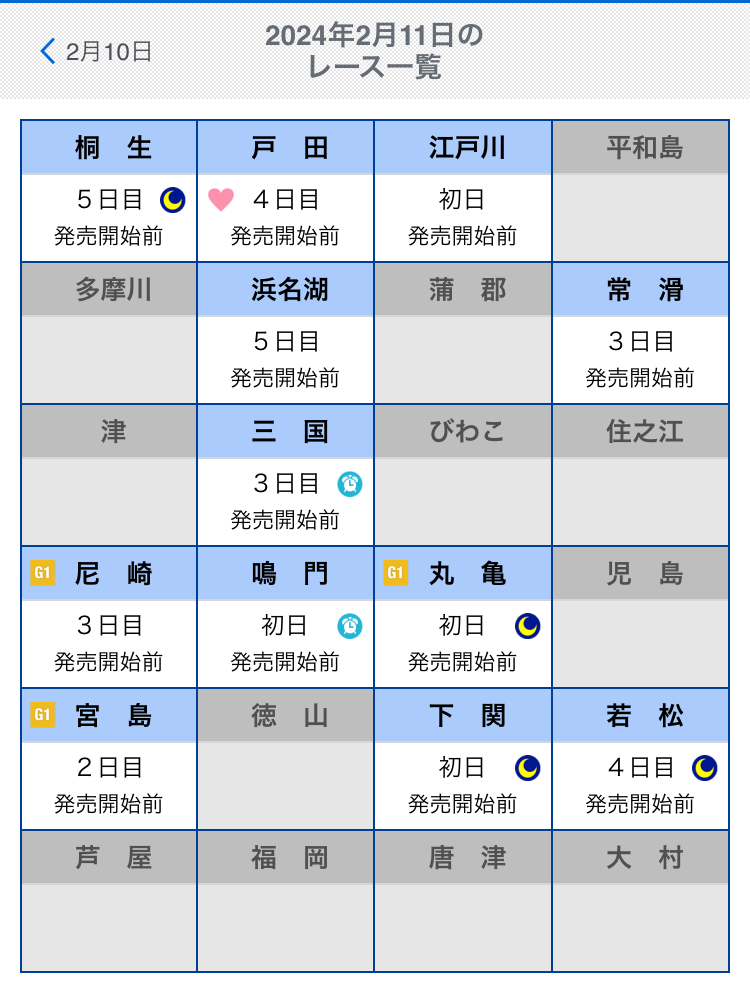This screenshot has width=750, height=985.
Task: Open the 下関 race venue
Action: pyautogui.click(x=463, y=759)
